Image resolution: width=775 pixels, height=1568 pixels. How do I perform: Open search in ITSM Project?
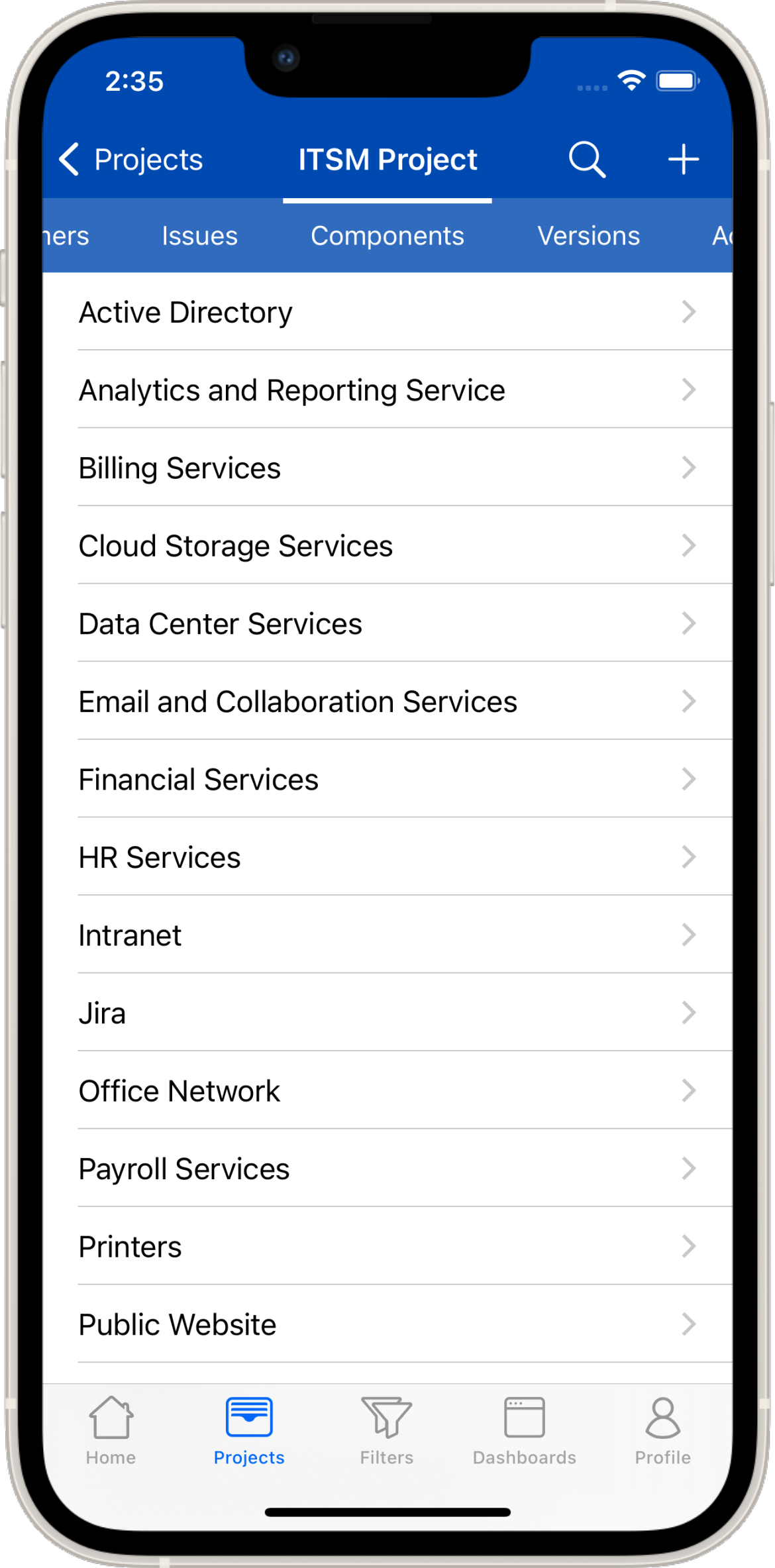586,160
